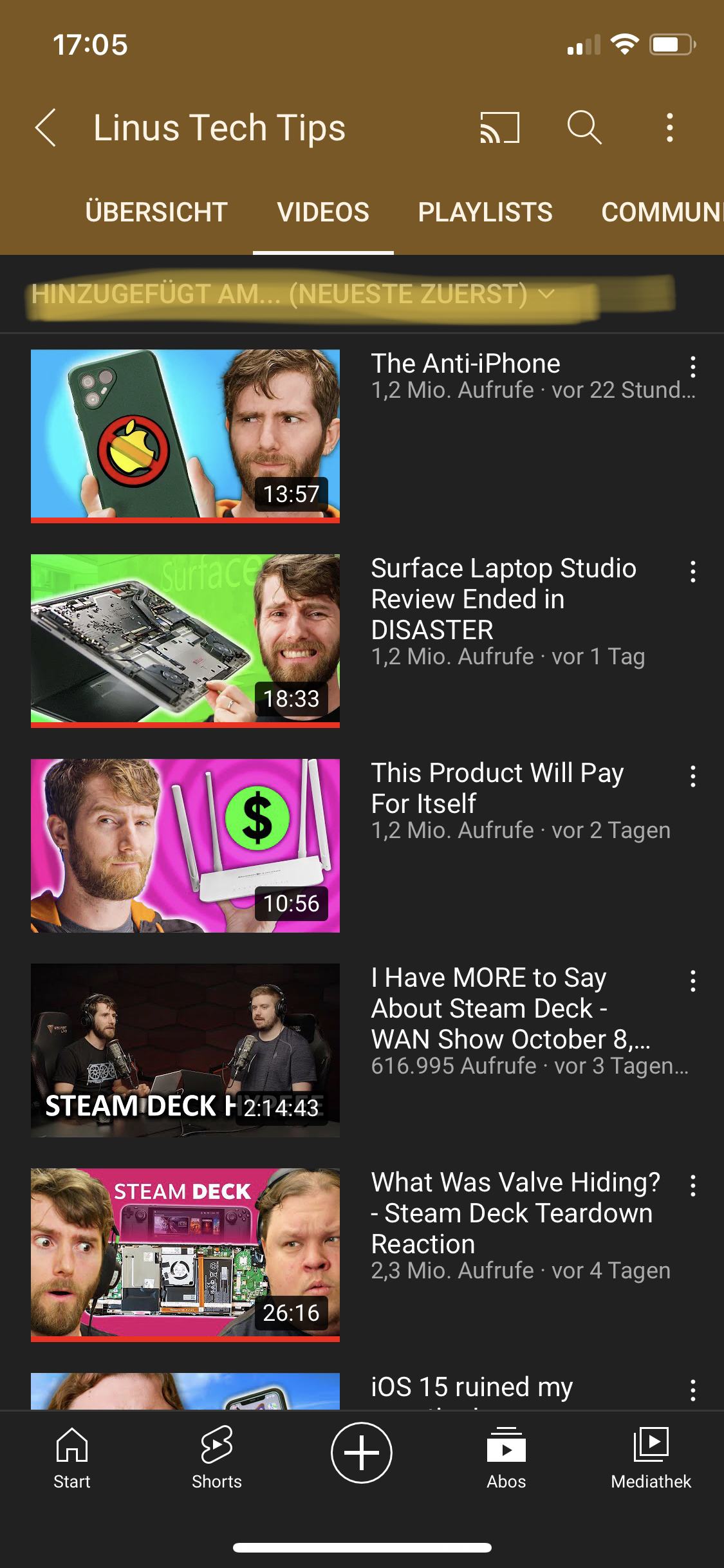Expand the Hinzugefügt am sort dropdown
This screenshot has height=1568, width=724.
point(293,294)
